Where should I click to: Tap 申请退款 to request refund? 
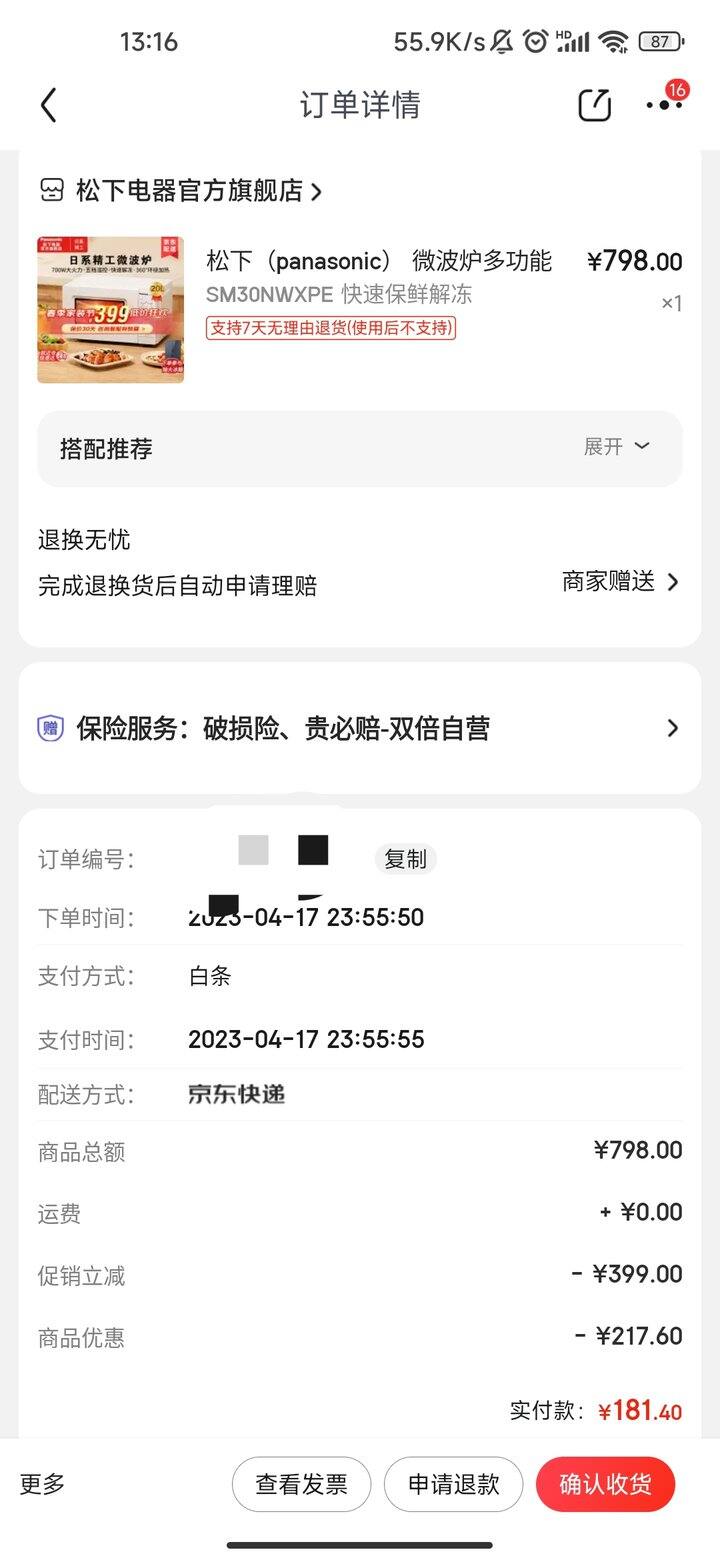(x=453, y=1484)
